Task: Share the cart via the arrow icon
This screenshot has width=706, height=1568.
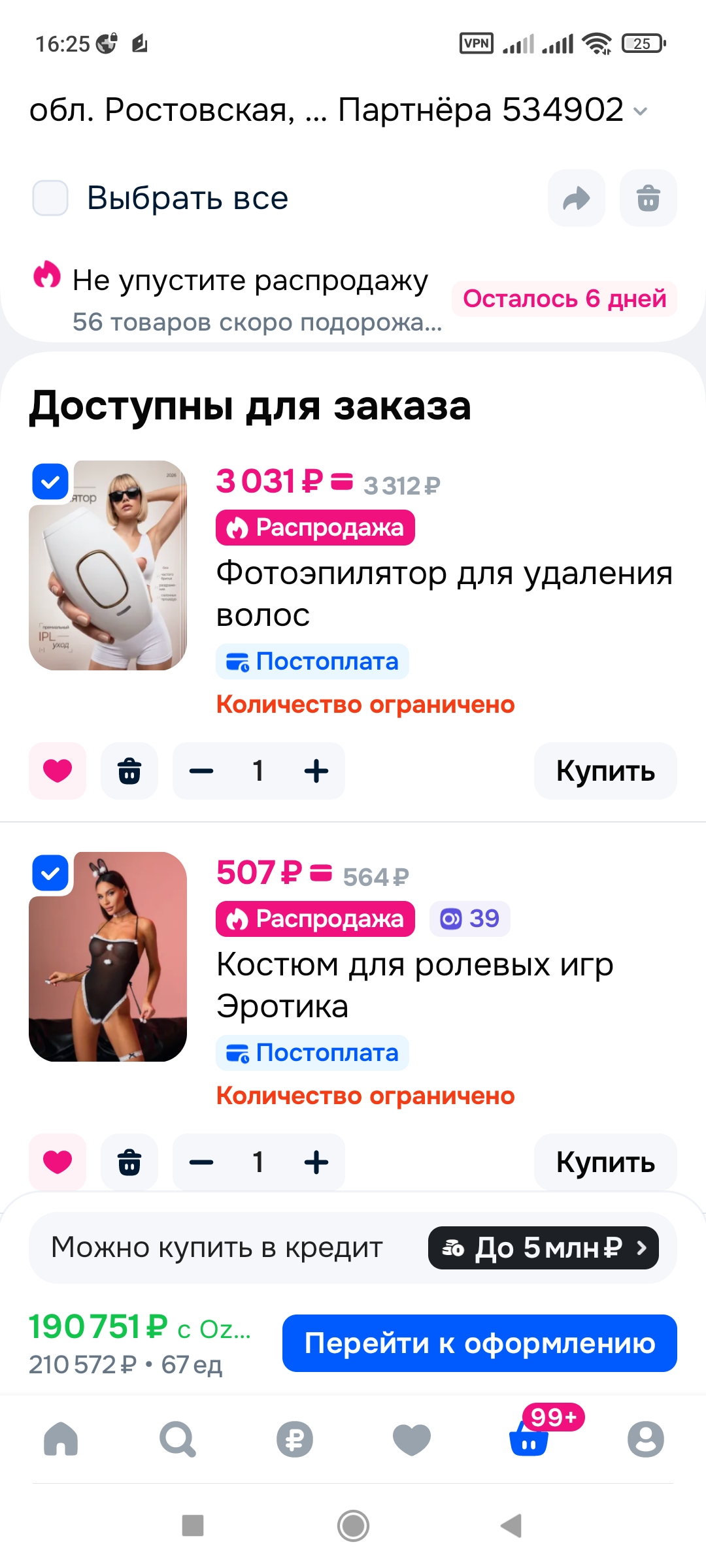Action: (576, 198)
